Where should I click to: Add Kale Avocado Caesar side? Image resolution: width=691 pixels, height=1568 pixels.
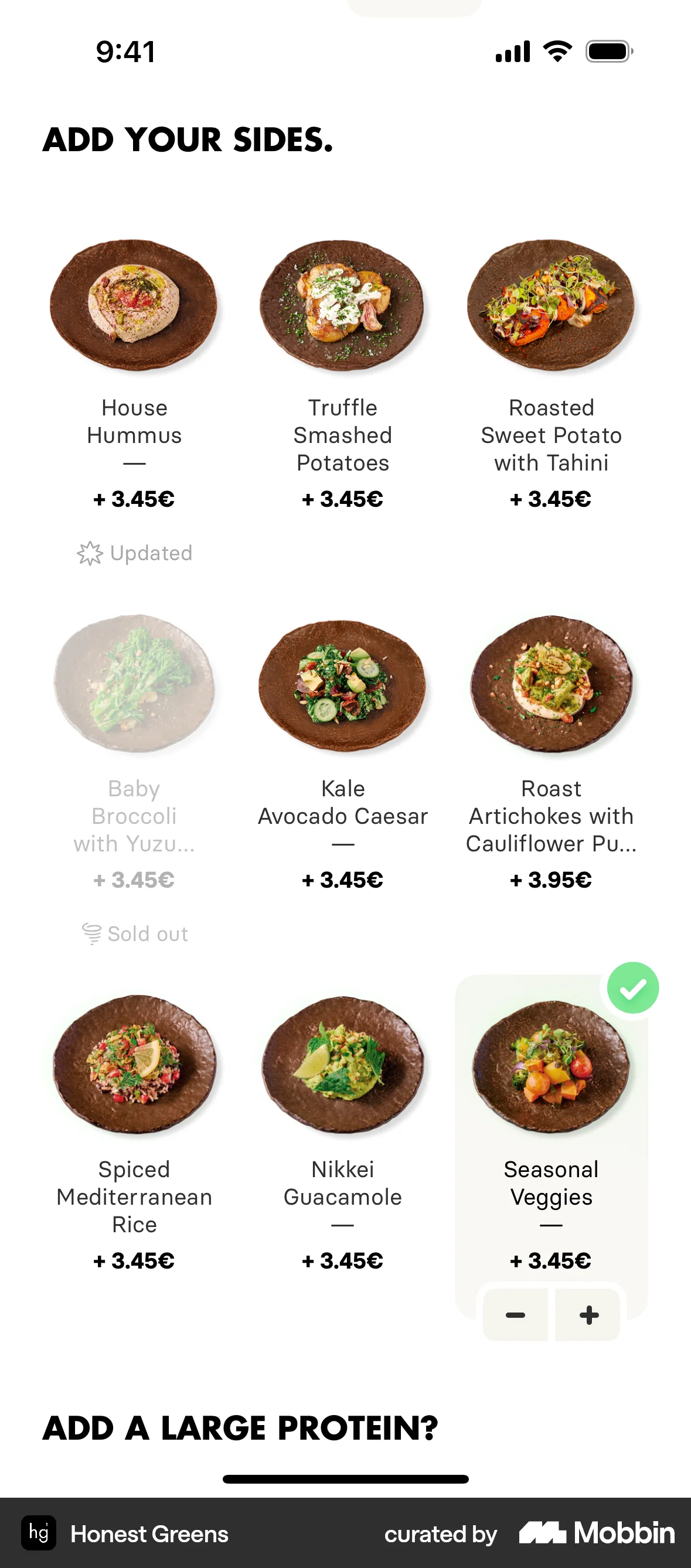[342, 686]
